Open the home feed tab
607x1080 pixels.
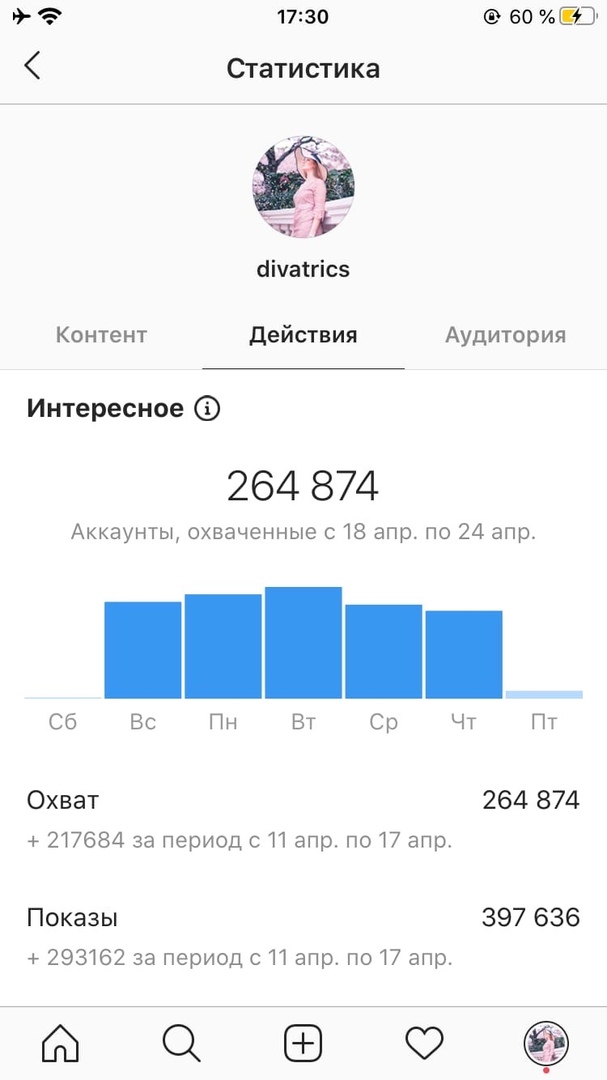60,1044
